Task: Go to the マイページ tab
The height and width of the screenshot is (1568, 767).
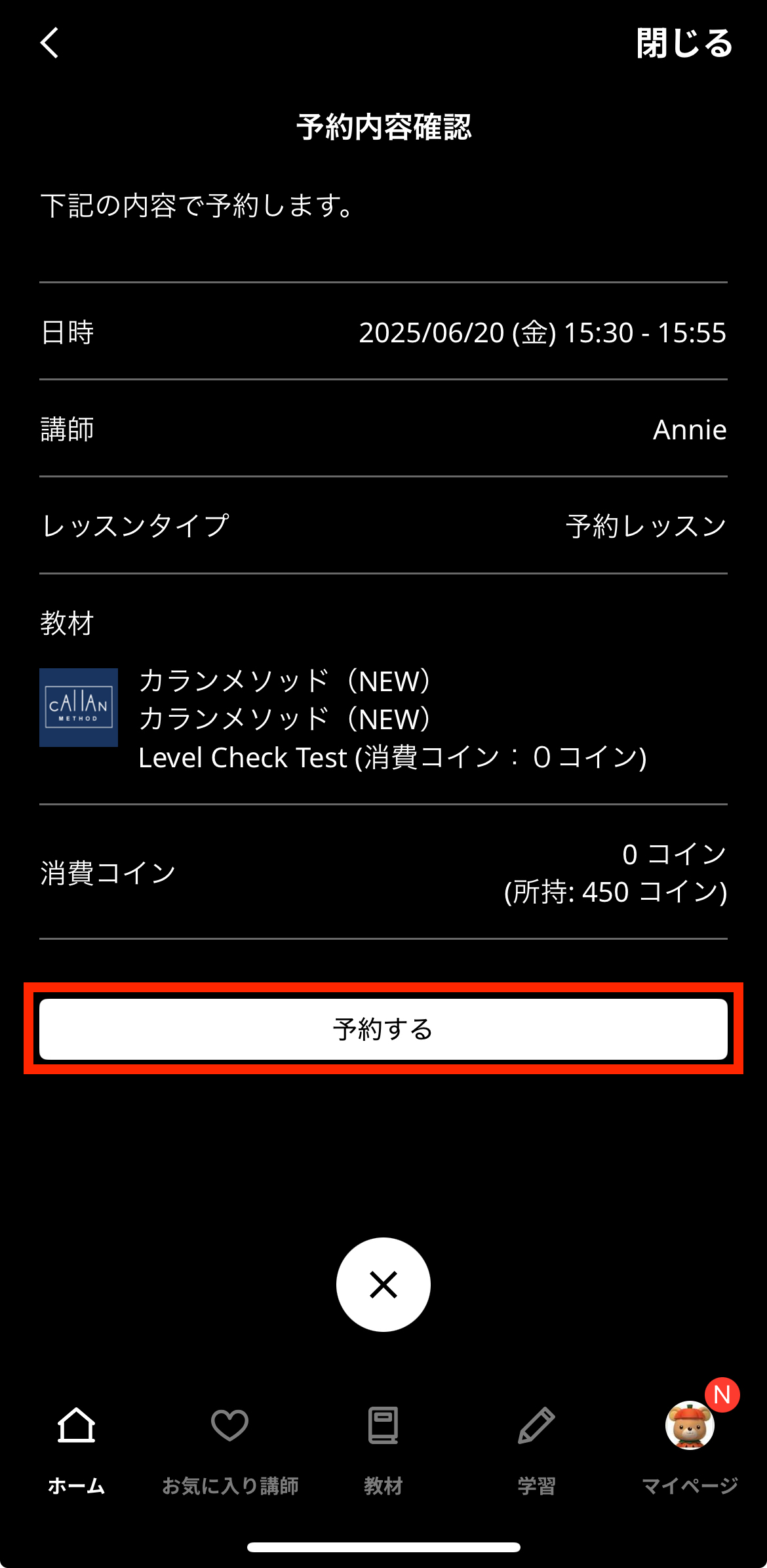Action: [x=690, y=1443]
